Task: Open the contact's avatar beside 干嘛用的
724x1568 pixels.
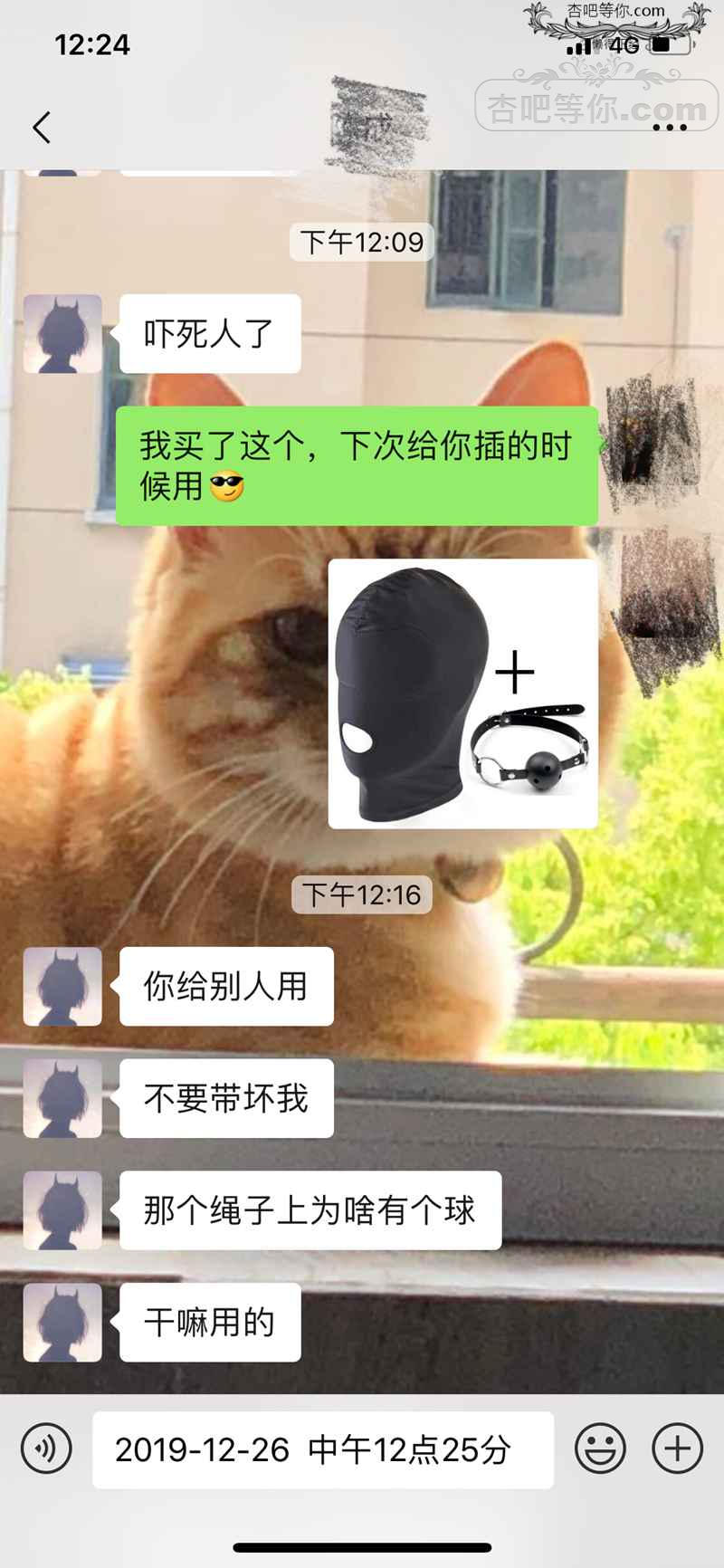Action: pos(62,1322)
